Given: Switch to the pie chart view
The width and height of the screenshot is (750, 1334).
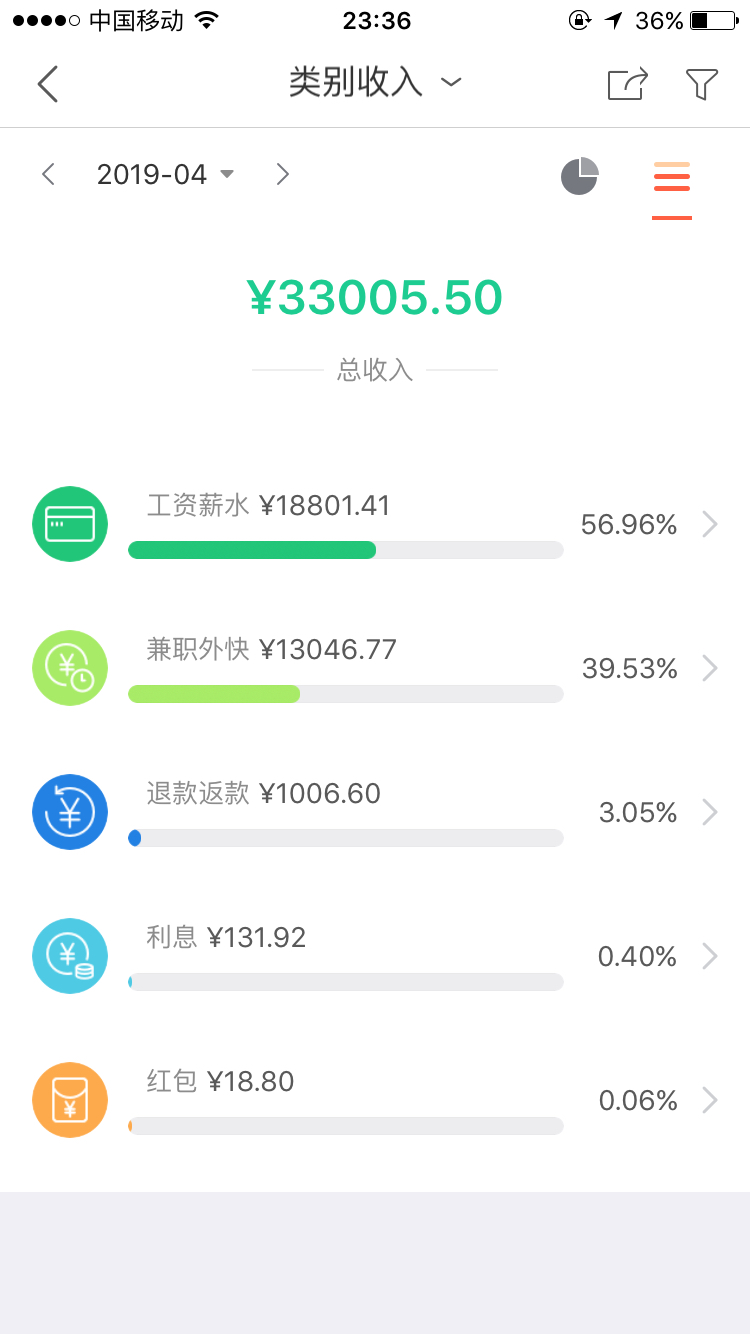Looking at the screenshot, I should coord(579,176).
